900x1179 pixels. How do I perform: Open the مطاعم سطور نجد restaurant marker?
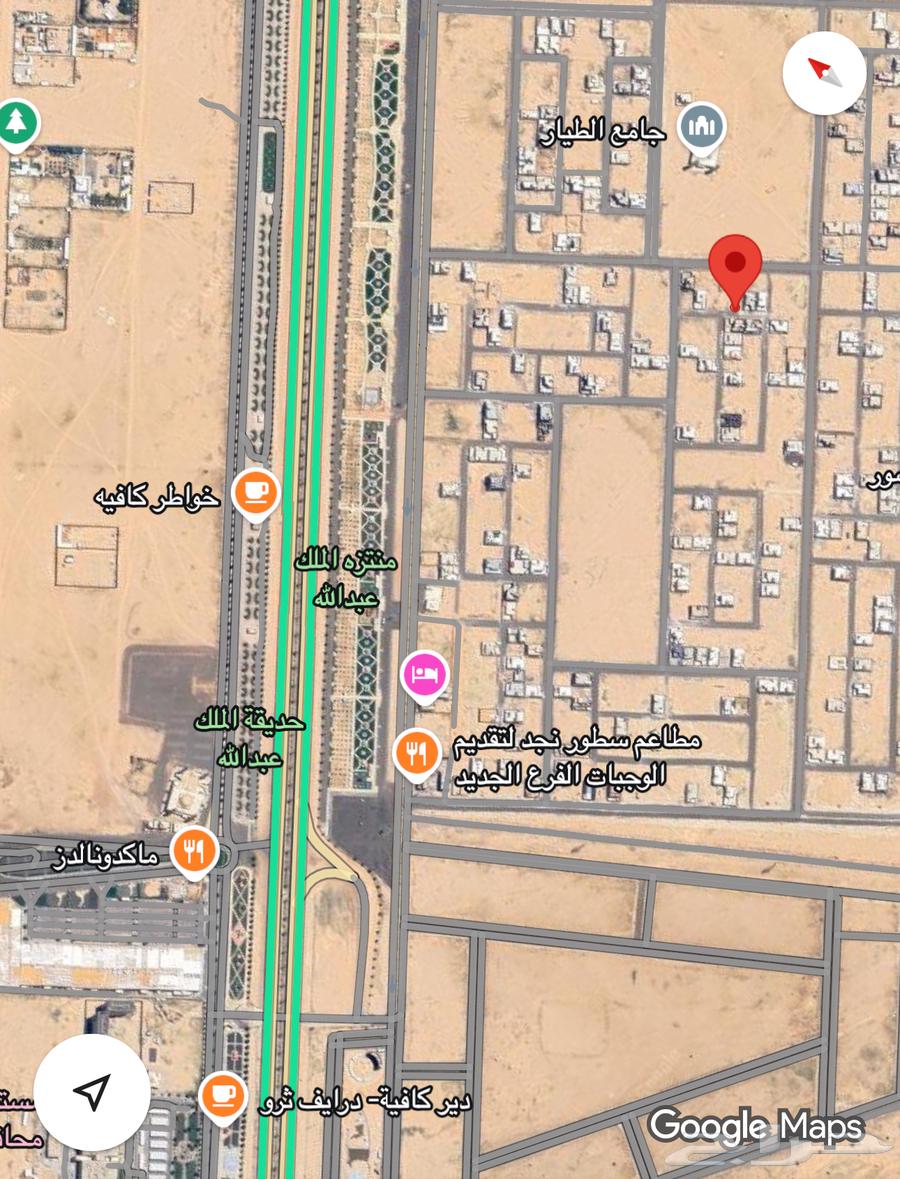(416, 754)
